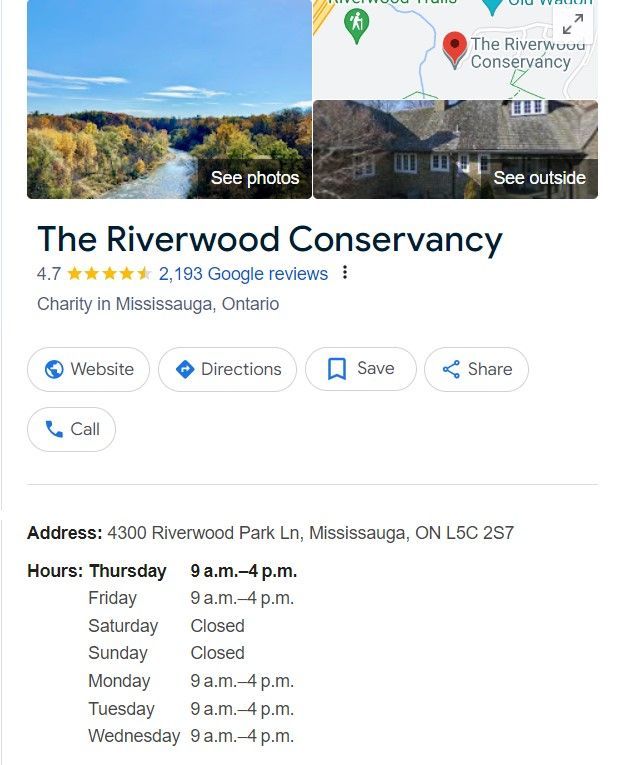The height and width of the screenshot is (765, 627).
Task: Open the more options menu beside reviews
Action: pos(346,273)
